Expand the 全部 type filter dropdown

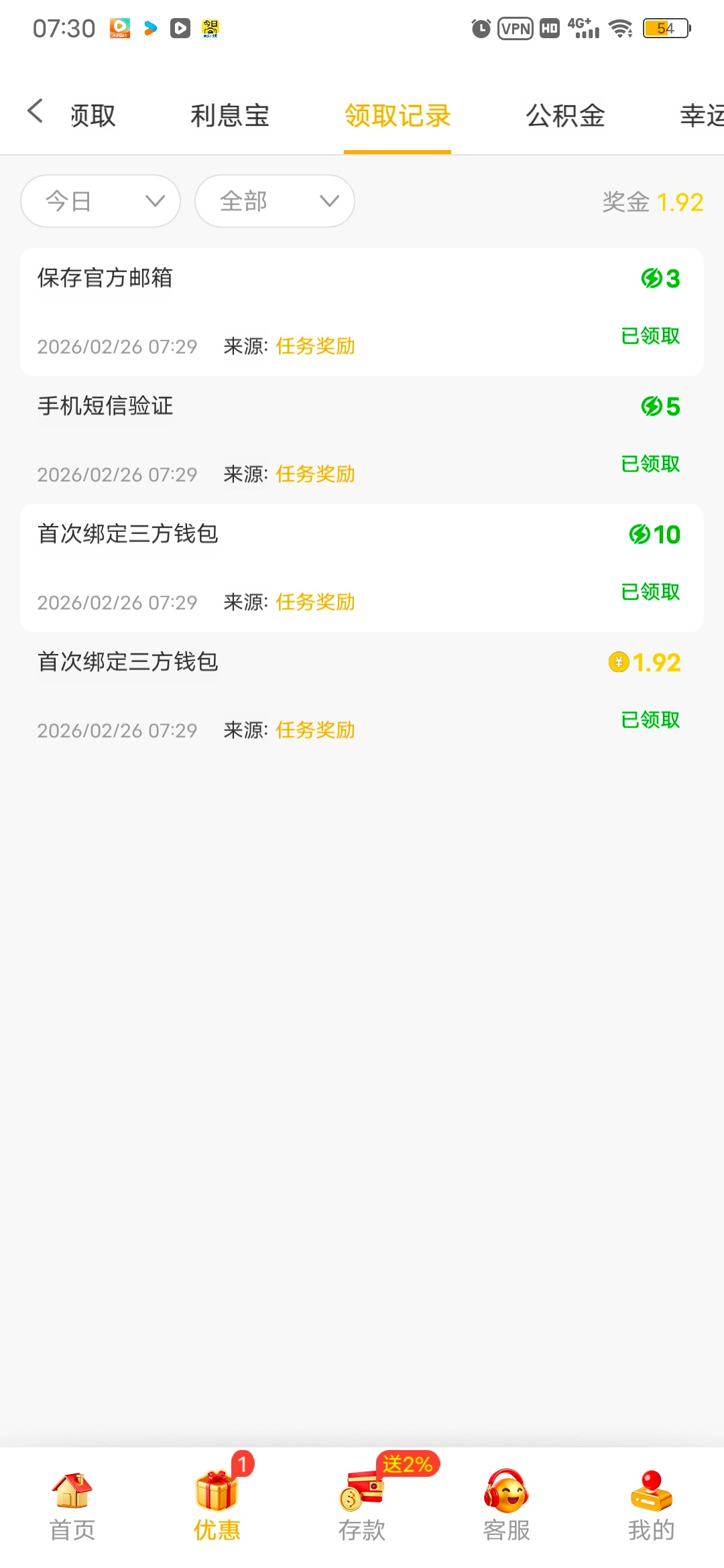point(275,201)
